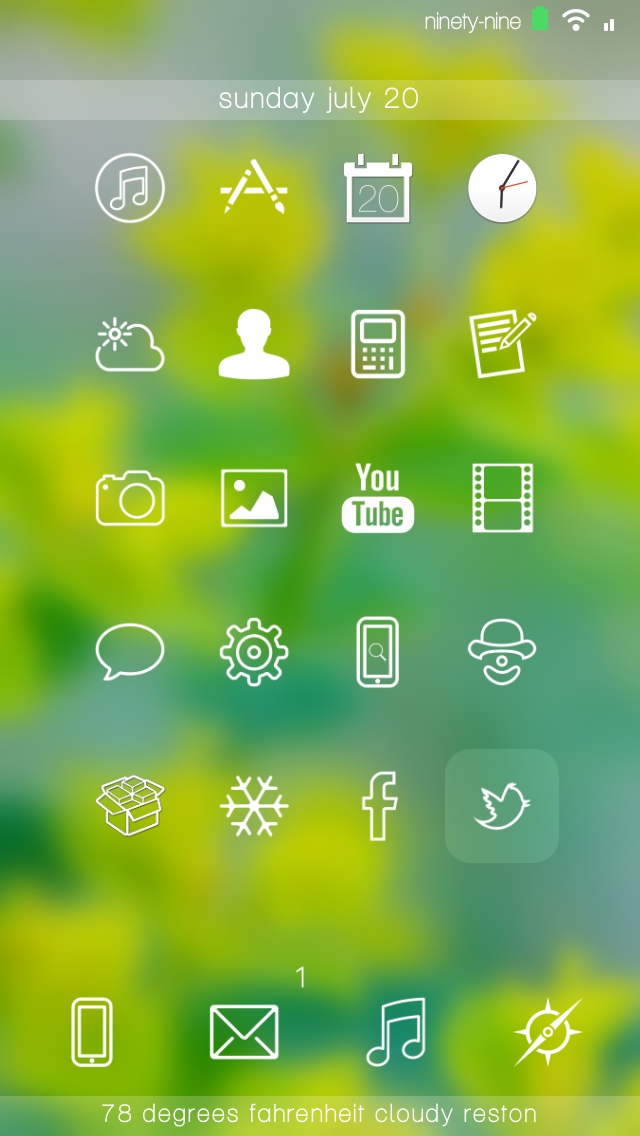
Task: Open the phone icon in dock
Action: (92, 1032)
